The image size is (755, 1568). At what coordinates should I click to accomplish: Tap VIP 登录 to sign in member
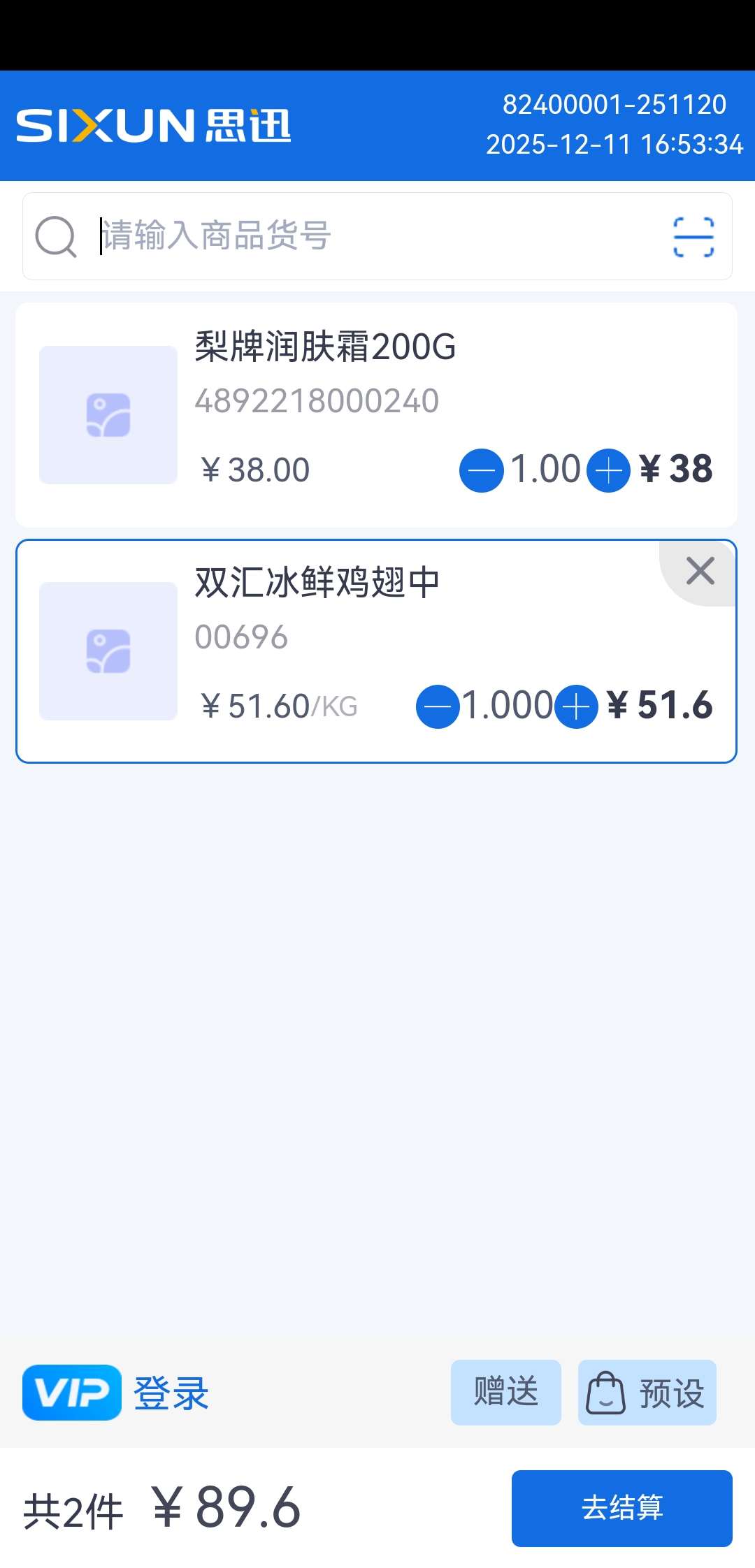click(x=116, y=1393)
